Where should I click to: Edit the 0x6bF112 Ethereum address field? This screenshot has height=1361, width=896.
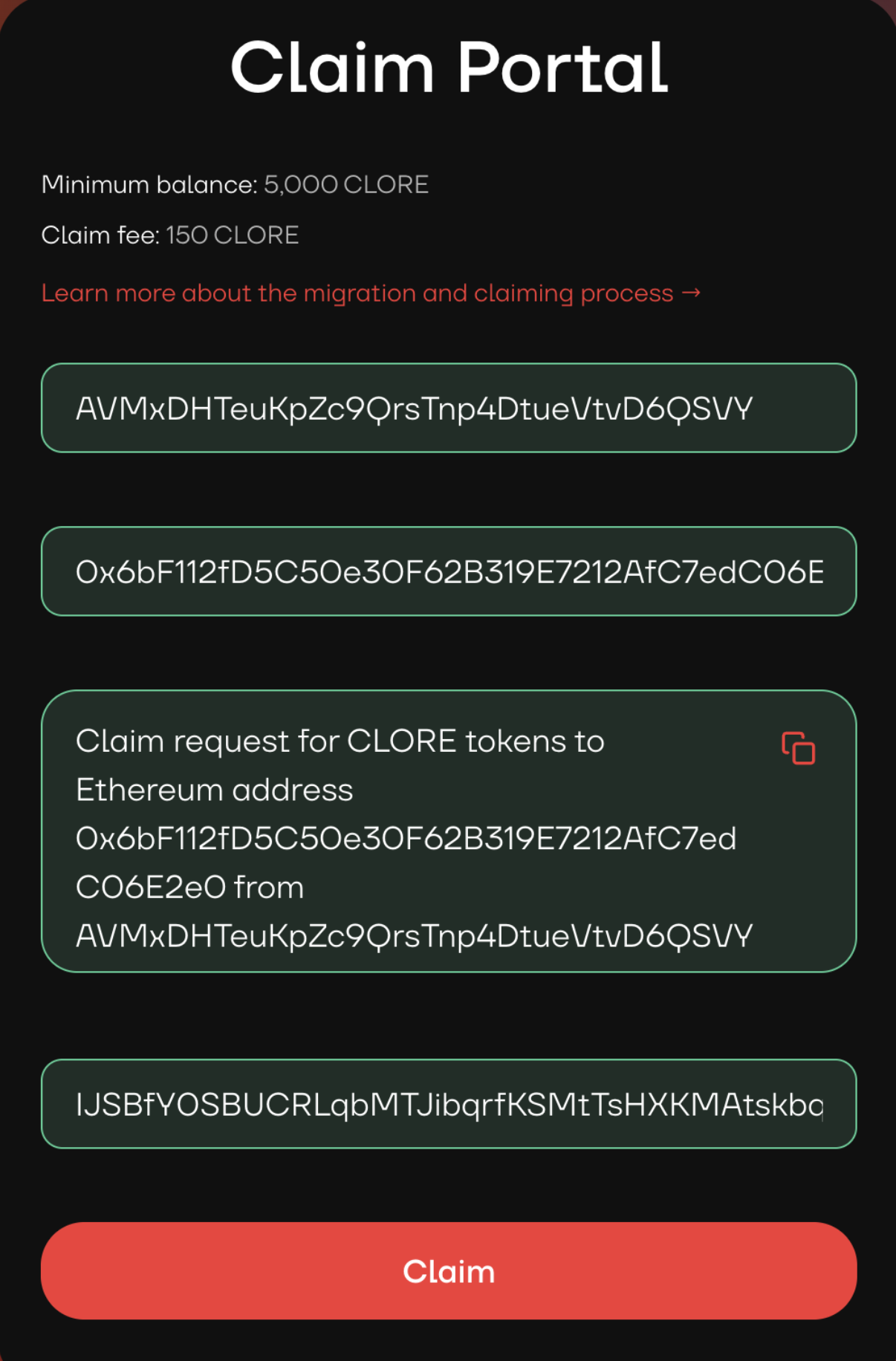(449, 572)
